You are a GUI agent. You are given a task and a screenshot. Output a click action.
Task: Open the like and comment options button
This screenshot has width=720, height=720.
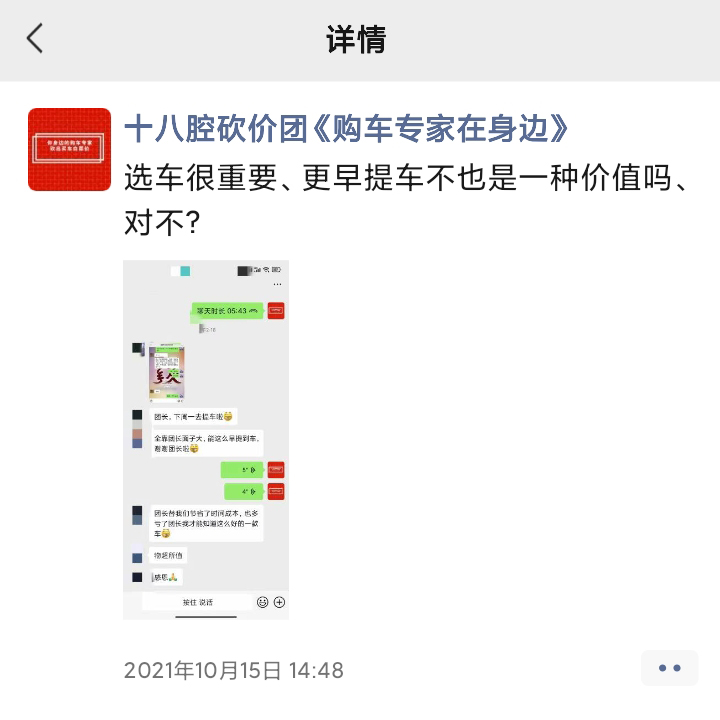click(x=669, y=668)
